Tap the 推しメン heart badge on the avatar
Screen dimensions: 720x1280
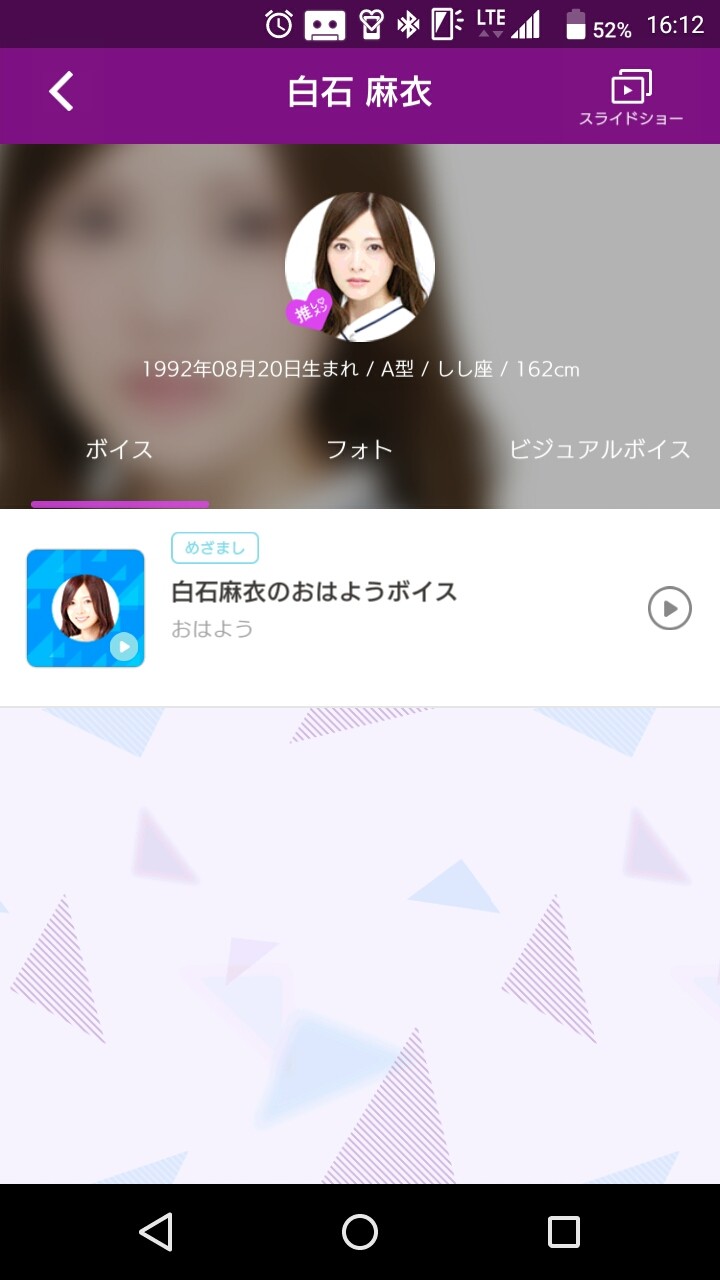(x=308, y=314)
